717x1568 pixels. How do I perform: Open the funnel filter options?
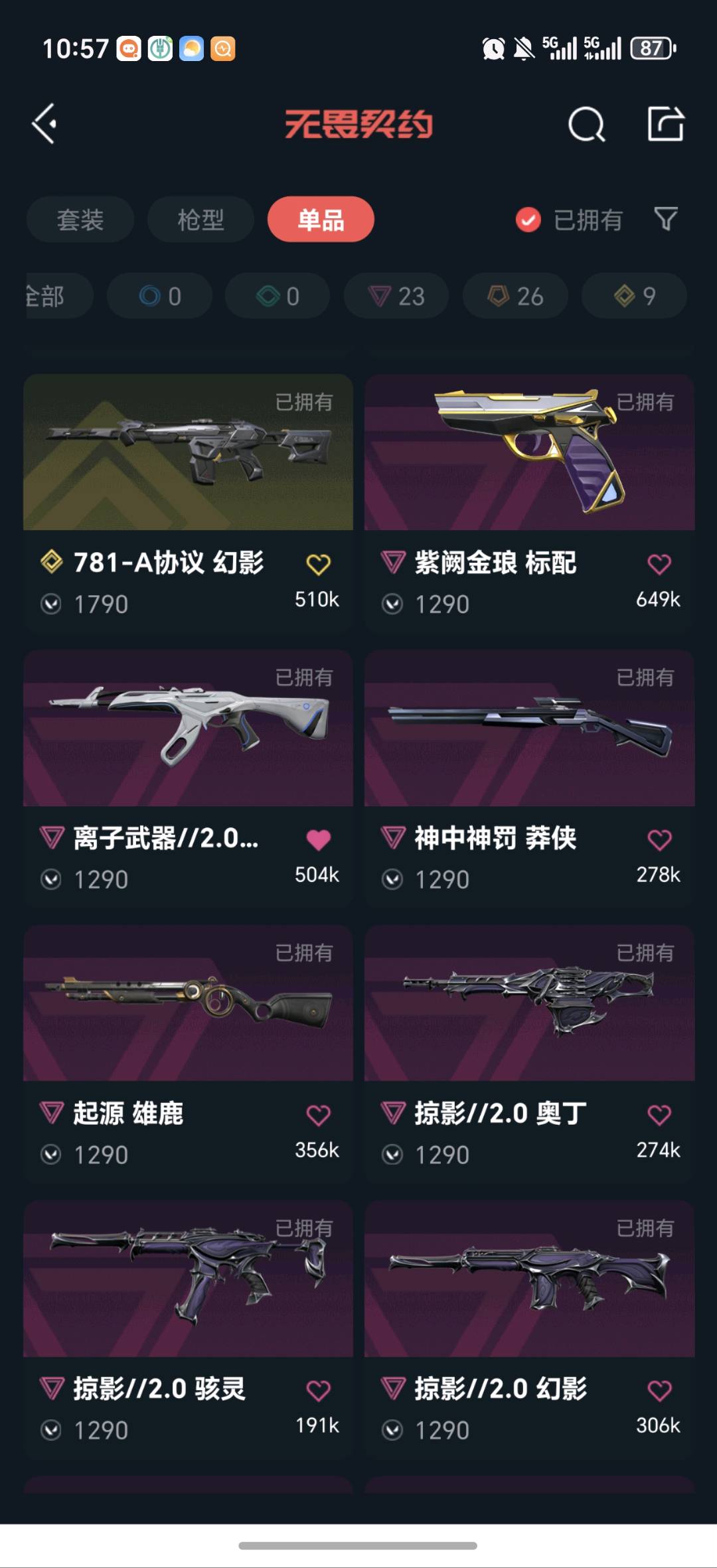[665, 219]
